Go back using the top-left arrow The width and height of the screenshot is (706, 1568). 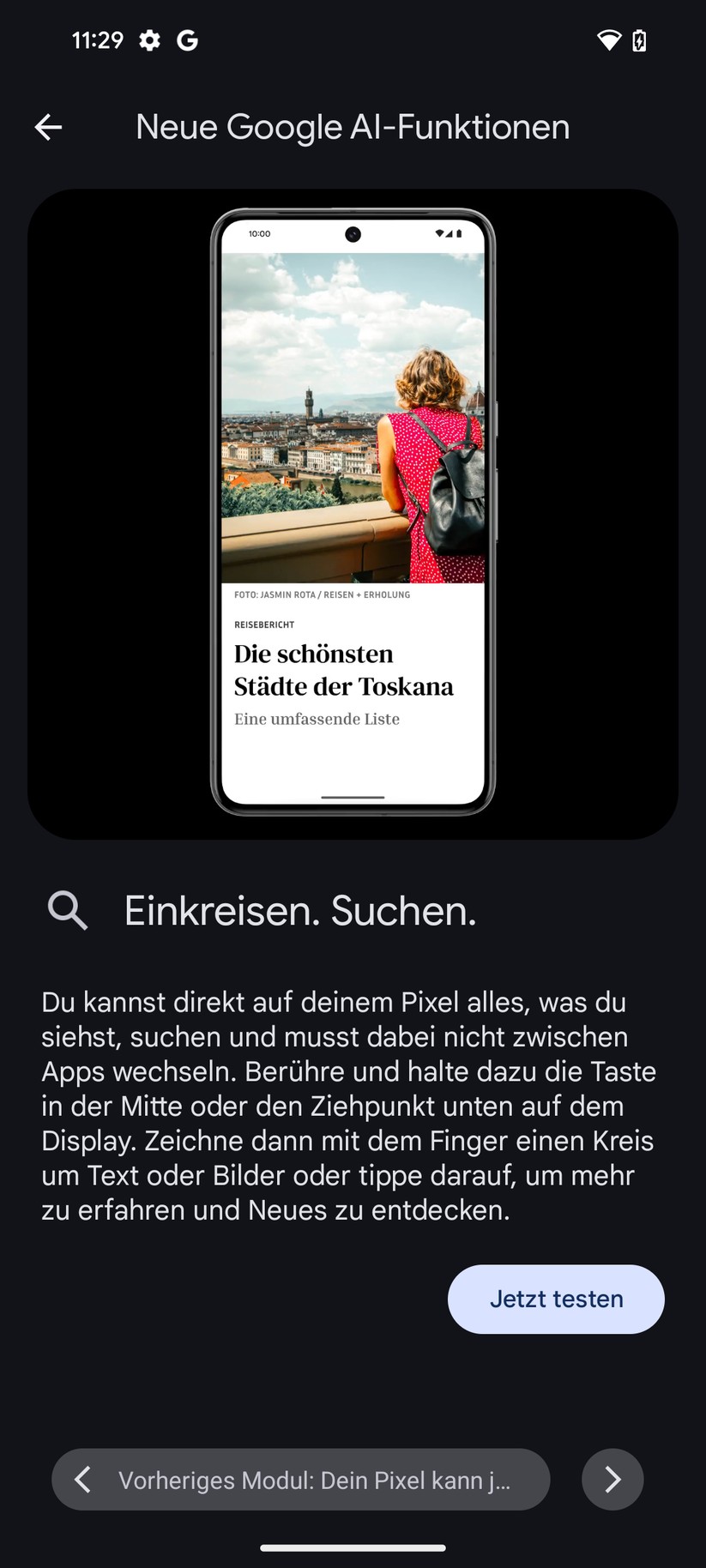(x=48, y=128)
